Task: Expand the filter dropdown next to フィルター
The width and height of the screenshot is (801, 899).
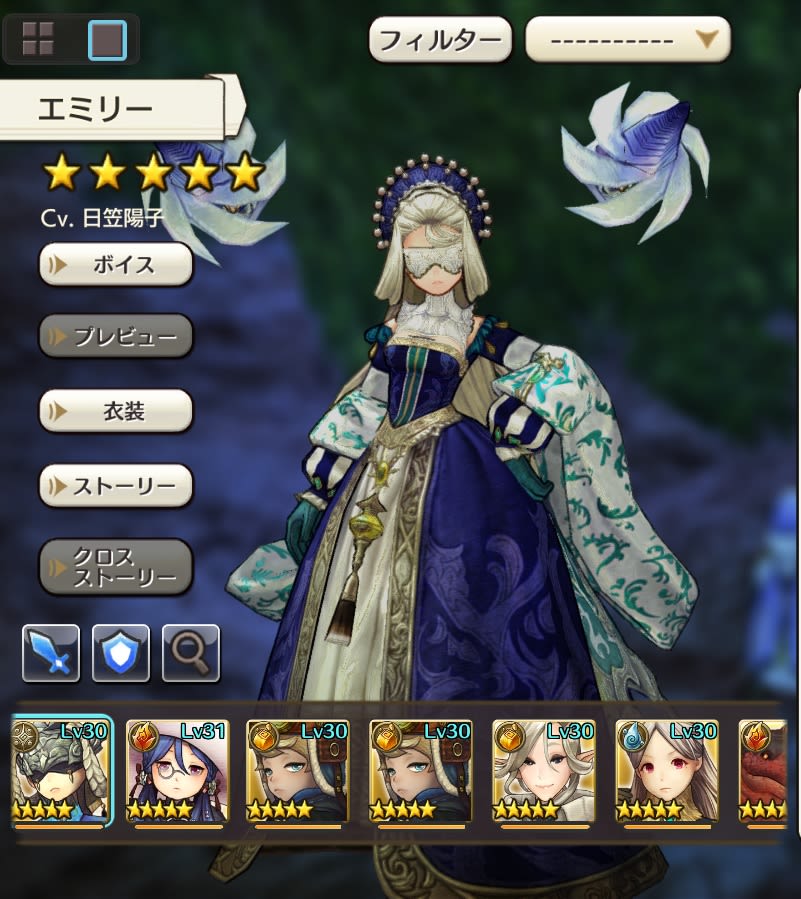Action: click(x=628, y=40)
